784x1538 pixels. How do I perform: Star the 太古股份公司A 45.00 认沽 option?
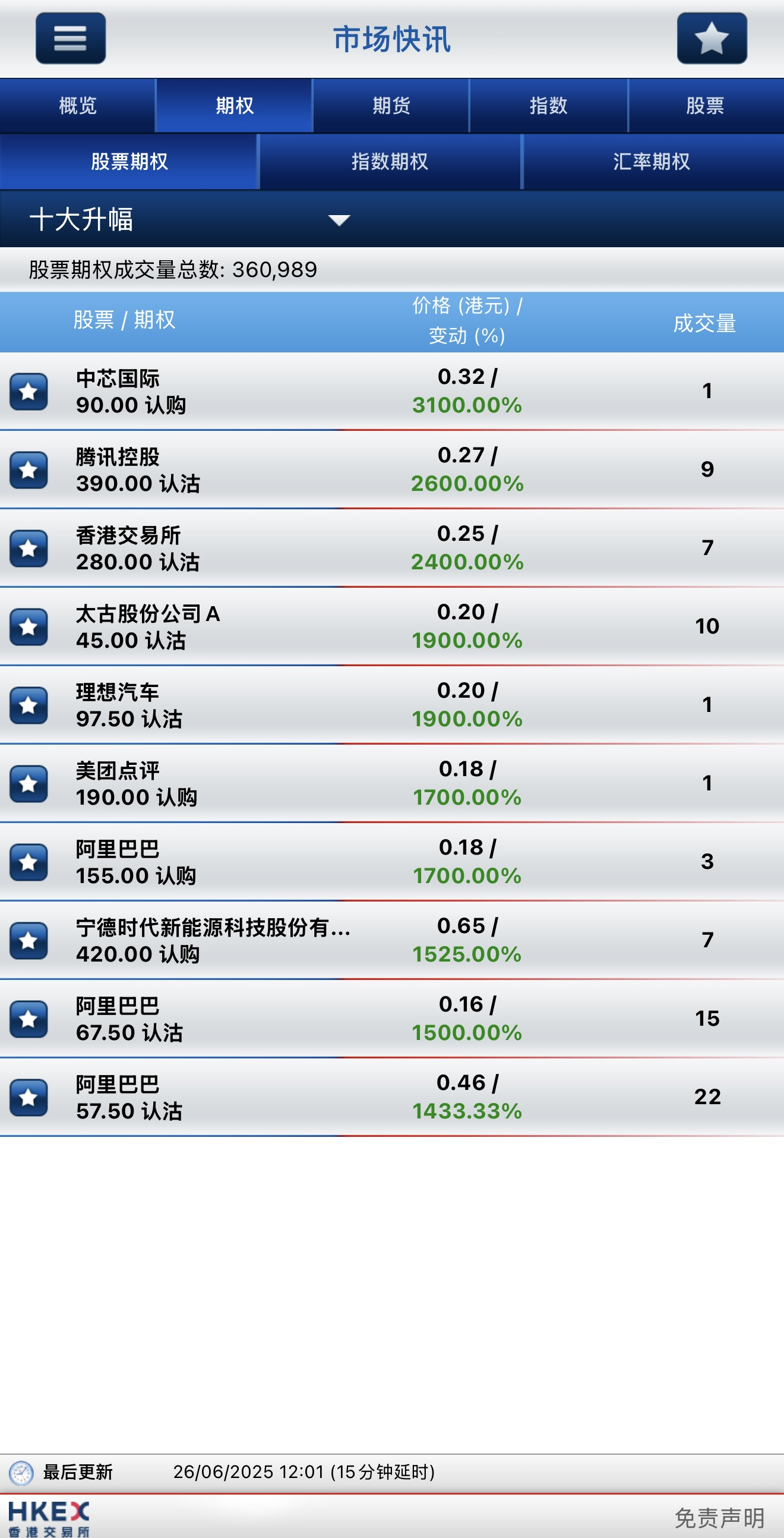pos(29,627)
